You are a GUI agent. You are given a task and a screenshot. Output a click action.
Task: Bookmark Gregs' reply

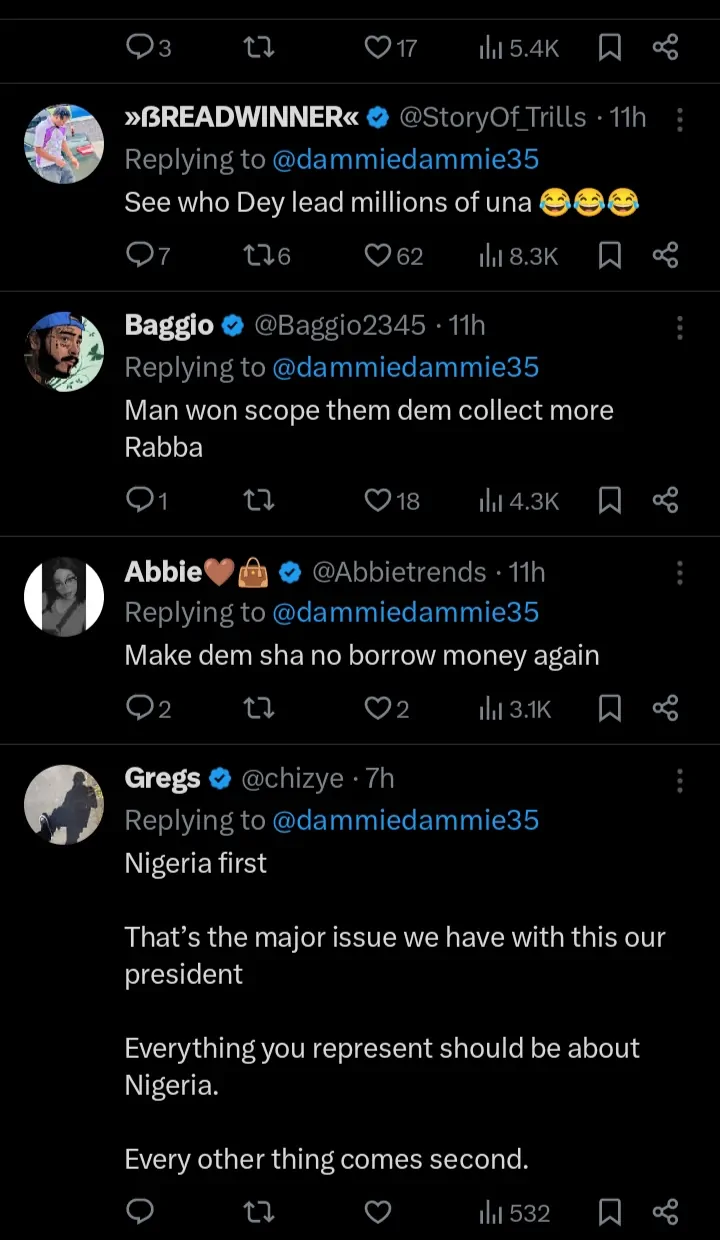click(609, 1212)
